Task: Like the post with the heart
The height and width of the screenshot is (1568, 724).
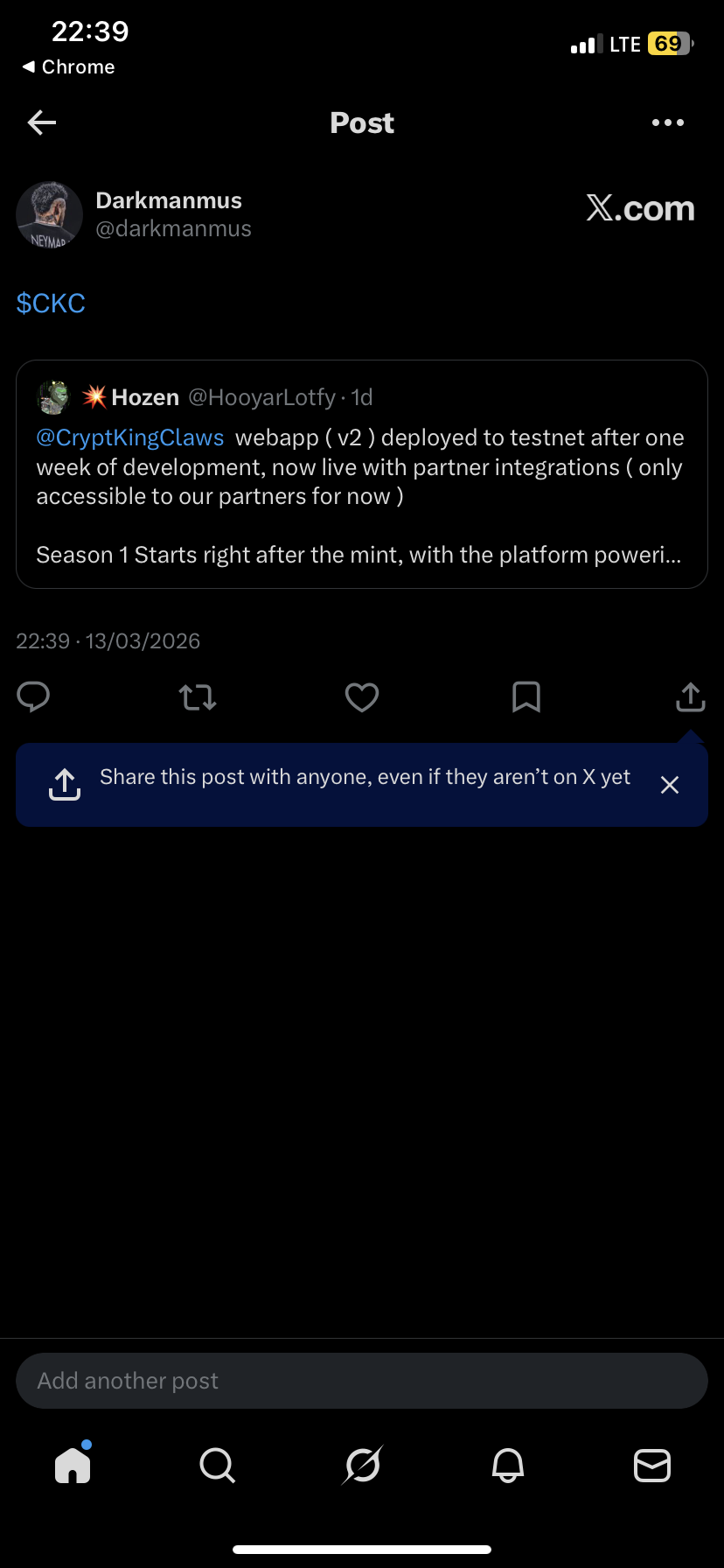Action: 362,697
